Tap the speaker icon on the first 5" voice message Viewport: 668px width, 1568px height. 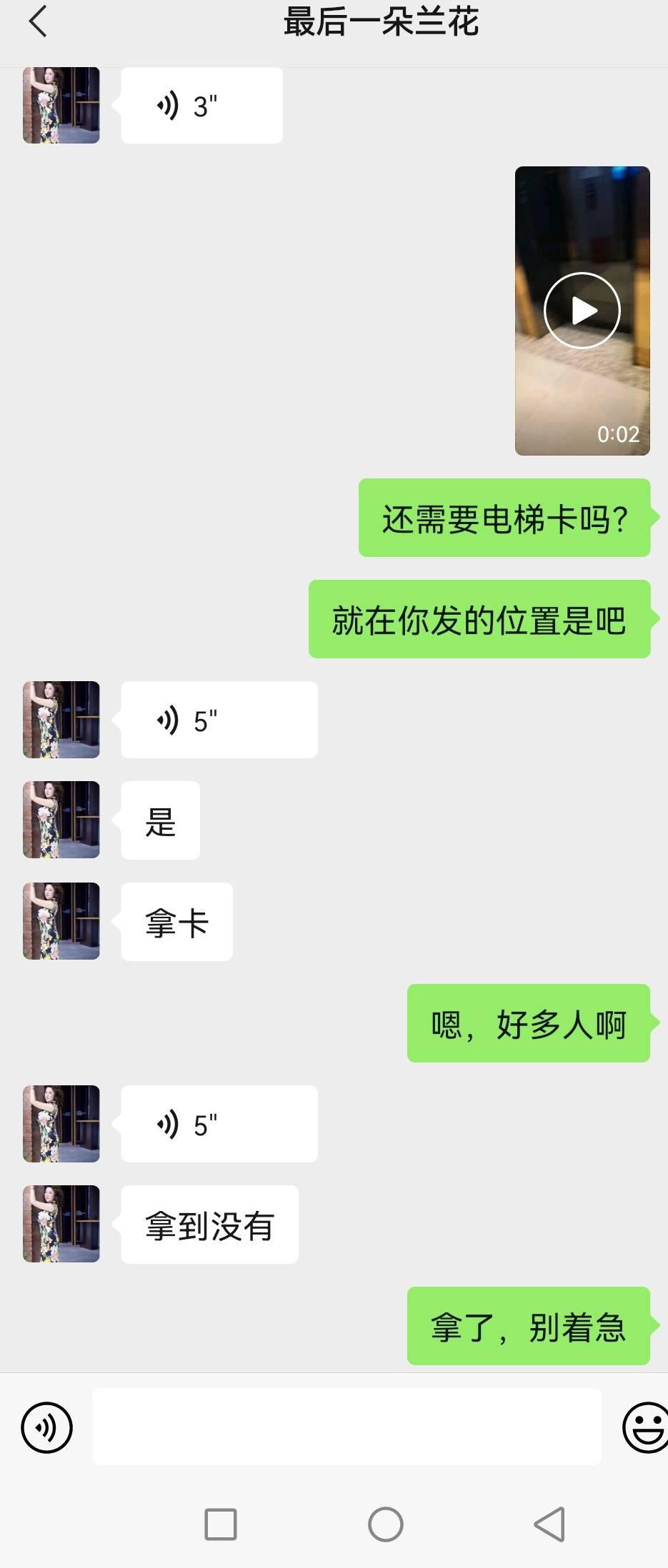pyautogui.click(x=169, y=719)
